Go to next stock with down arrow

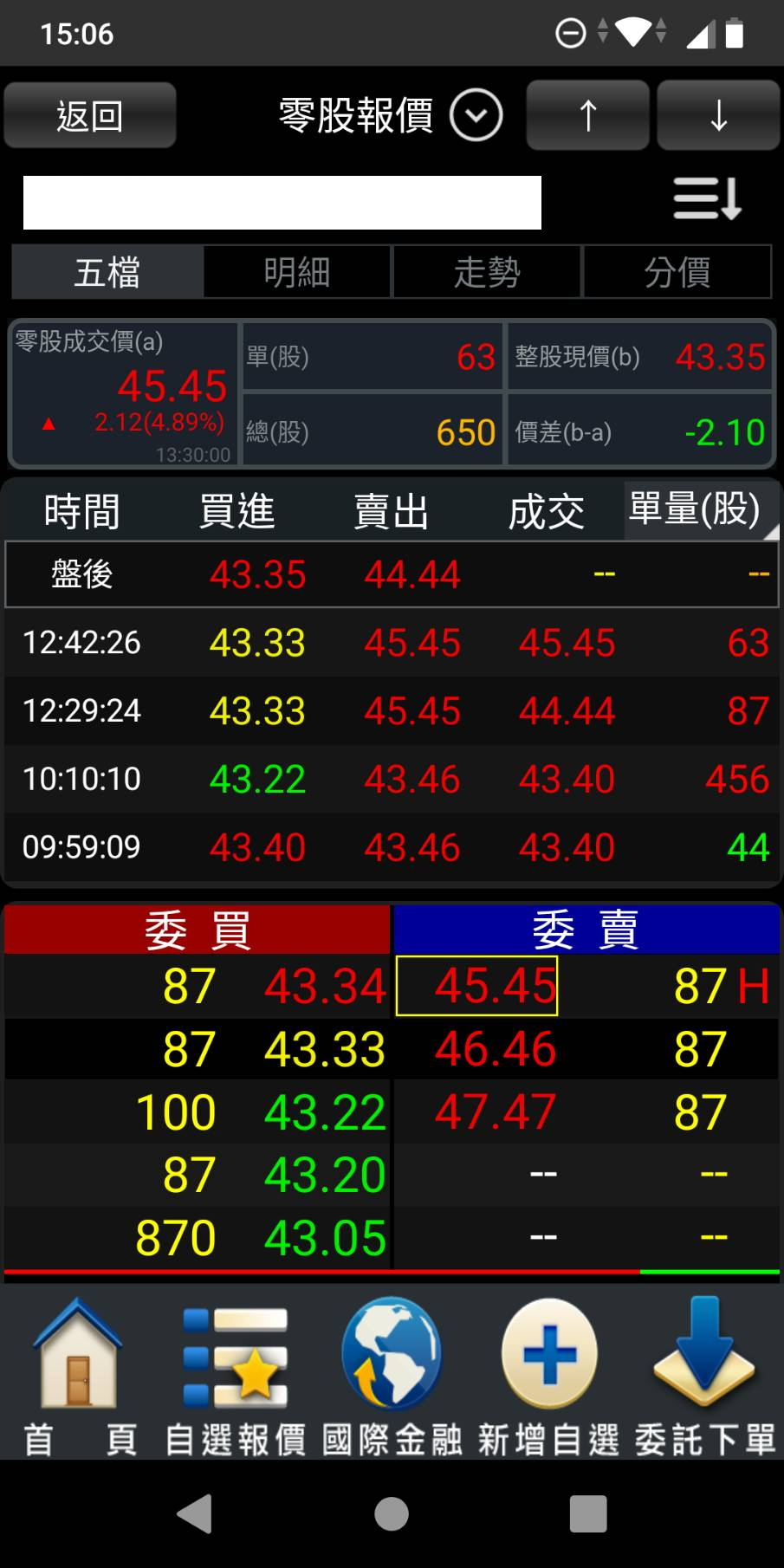718,115
